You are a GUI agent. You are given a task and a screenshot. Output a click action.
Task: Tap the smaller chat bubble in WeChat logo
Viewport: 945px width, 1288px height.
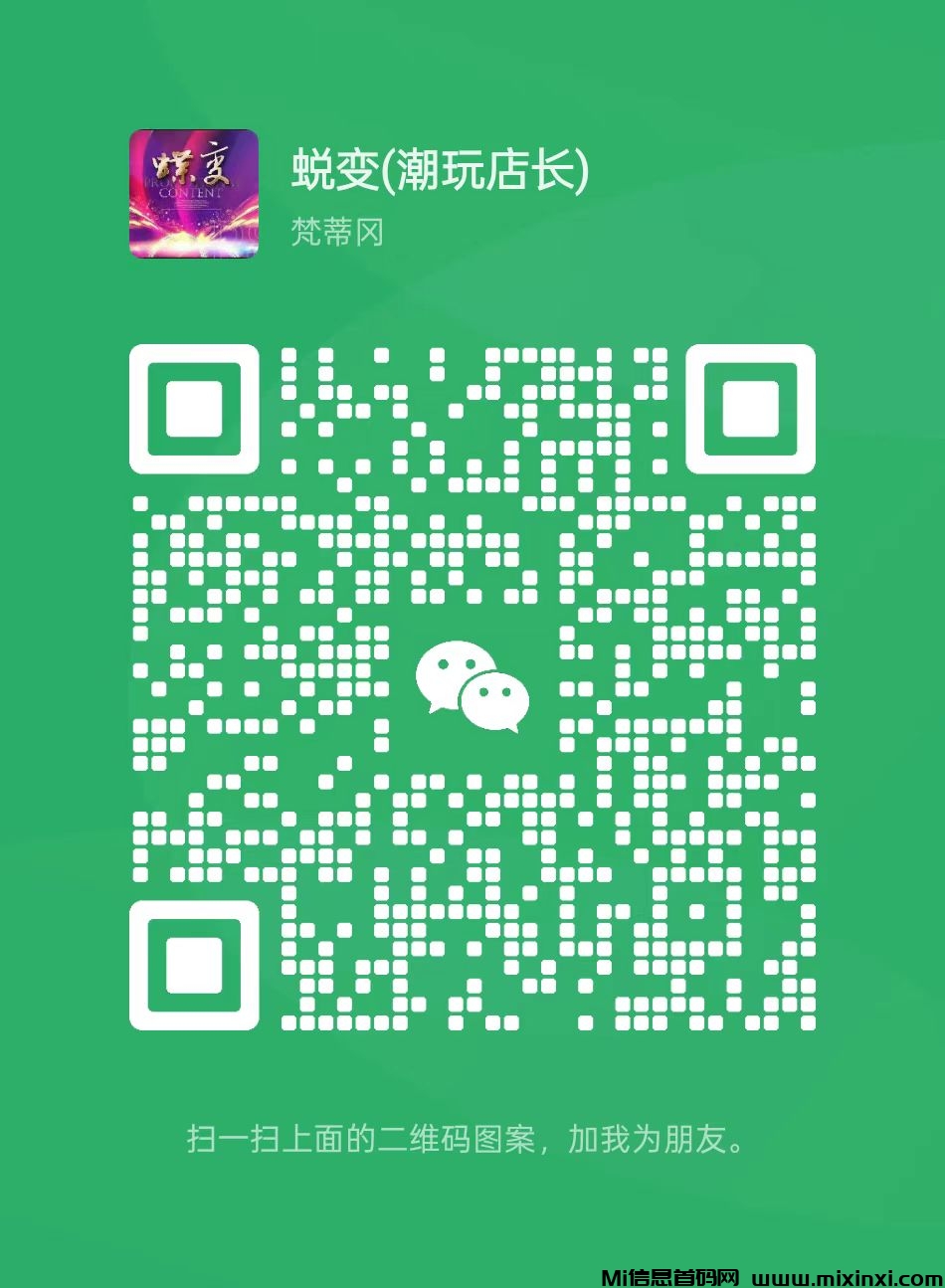pos(497,701)
